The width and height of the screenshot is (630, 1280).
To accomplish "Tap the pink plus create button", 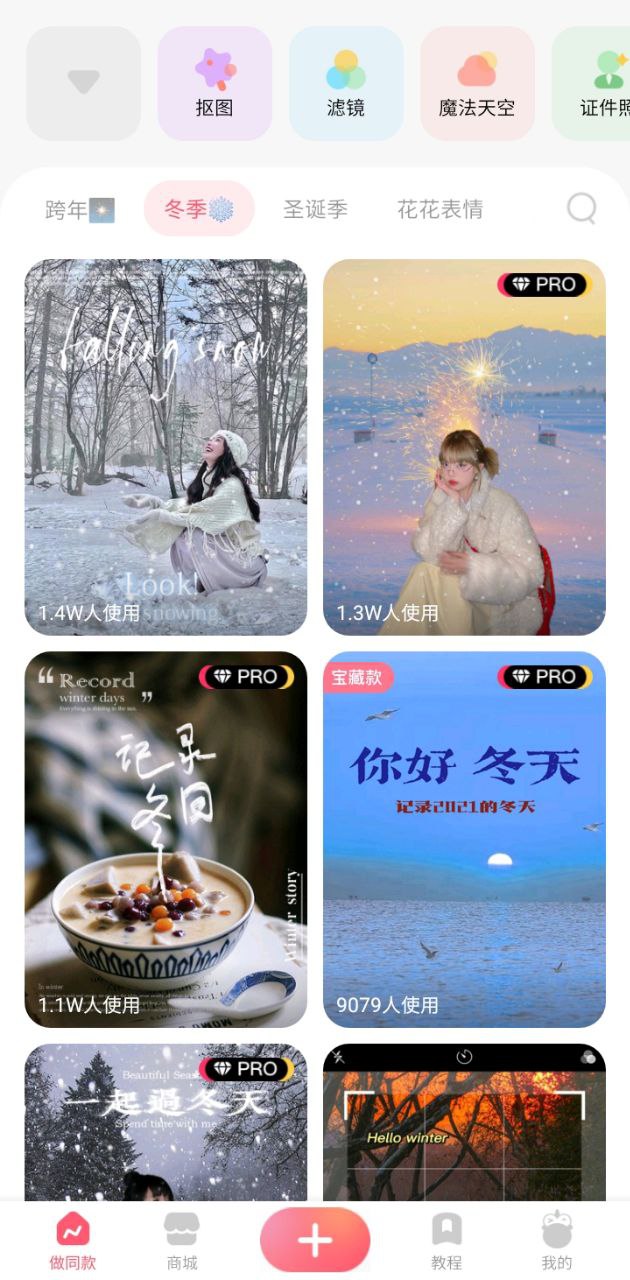I will pyautogui.click(x=315, y=1240).
